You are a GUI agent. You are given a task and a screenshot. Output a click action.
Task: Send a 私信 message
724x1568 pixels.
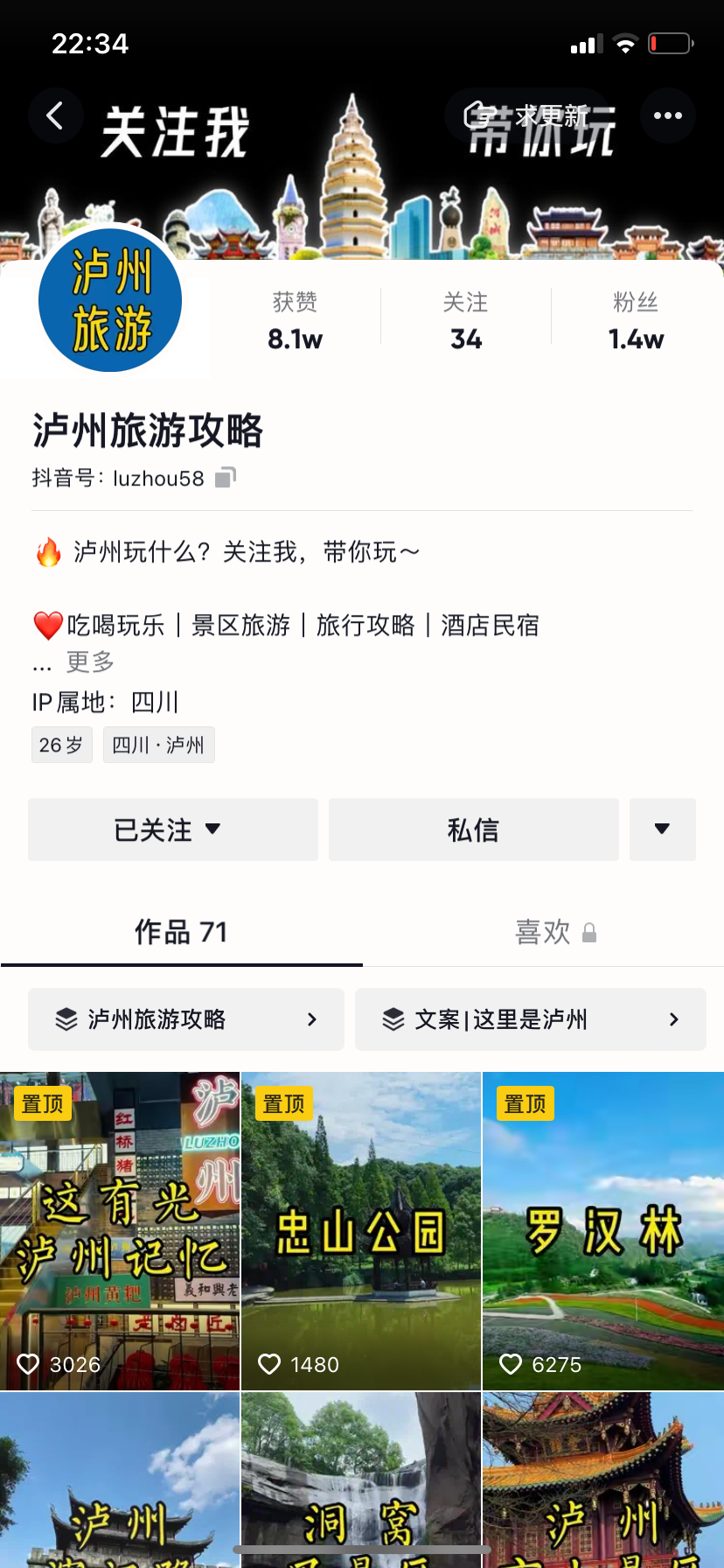(x=473, y=829)
